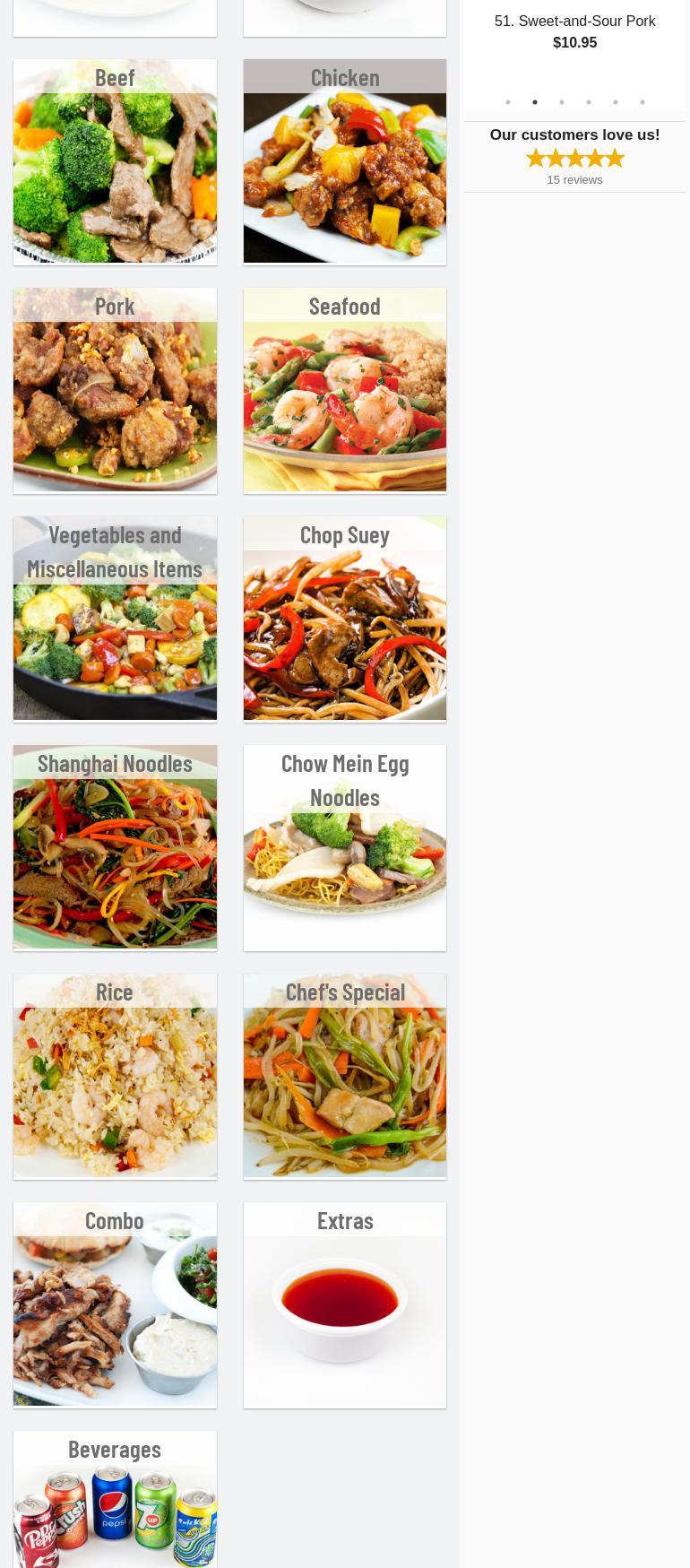Go to the Chop Suey category
The image size is (690, 1568).
(x=345, y=619)
